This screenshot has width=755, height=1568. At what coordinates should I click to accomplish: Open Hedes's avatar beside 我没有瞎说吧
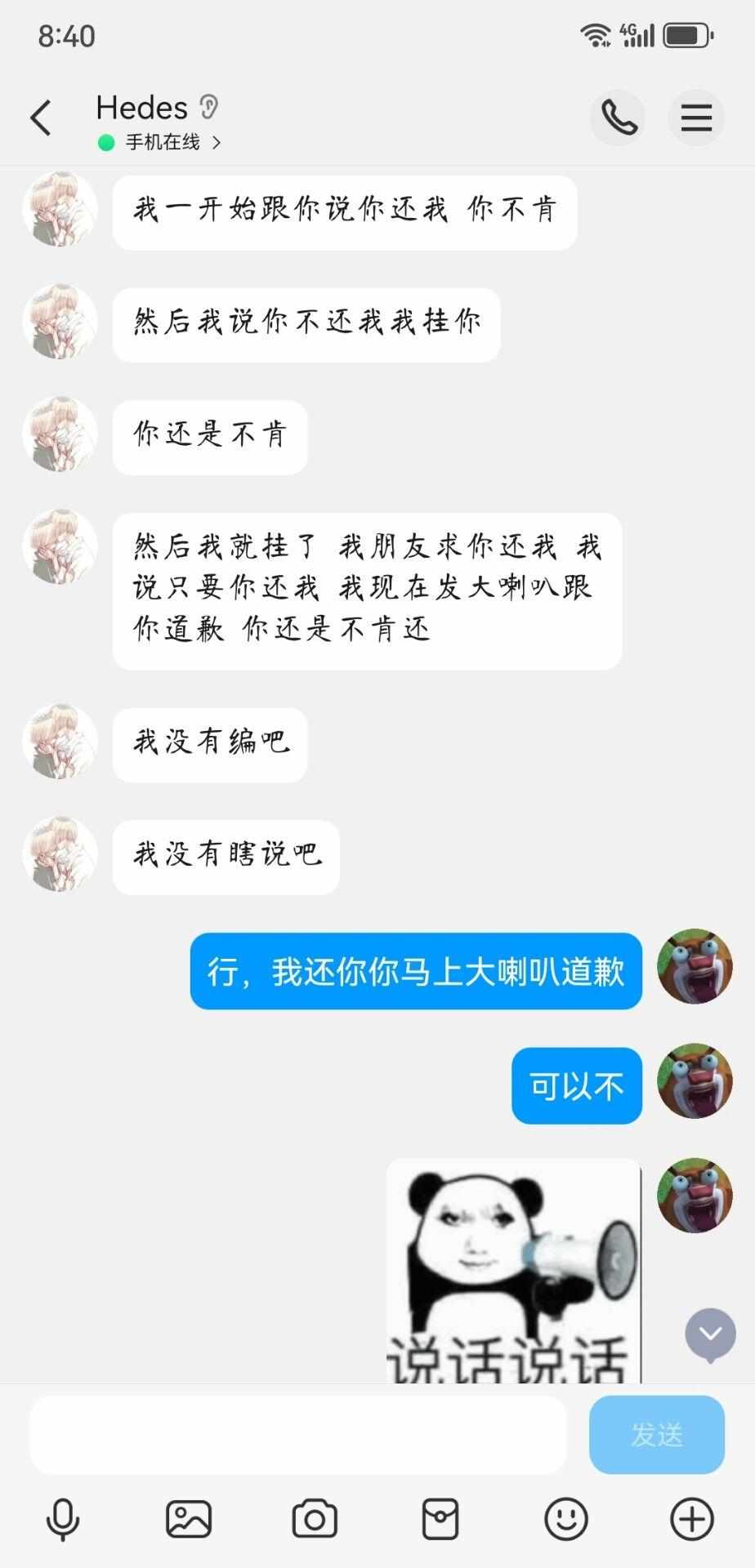pyautogui.click(x=60, y=854)
